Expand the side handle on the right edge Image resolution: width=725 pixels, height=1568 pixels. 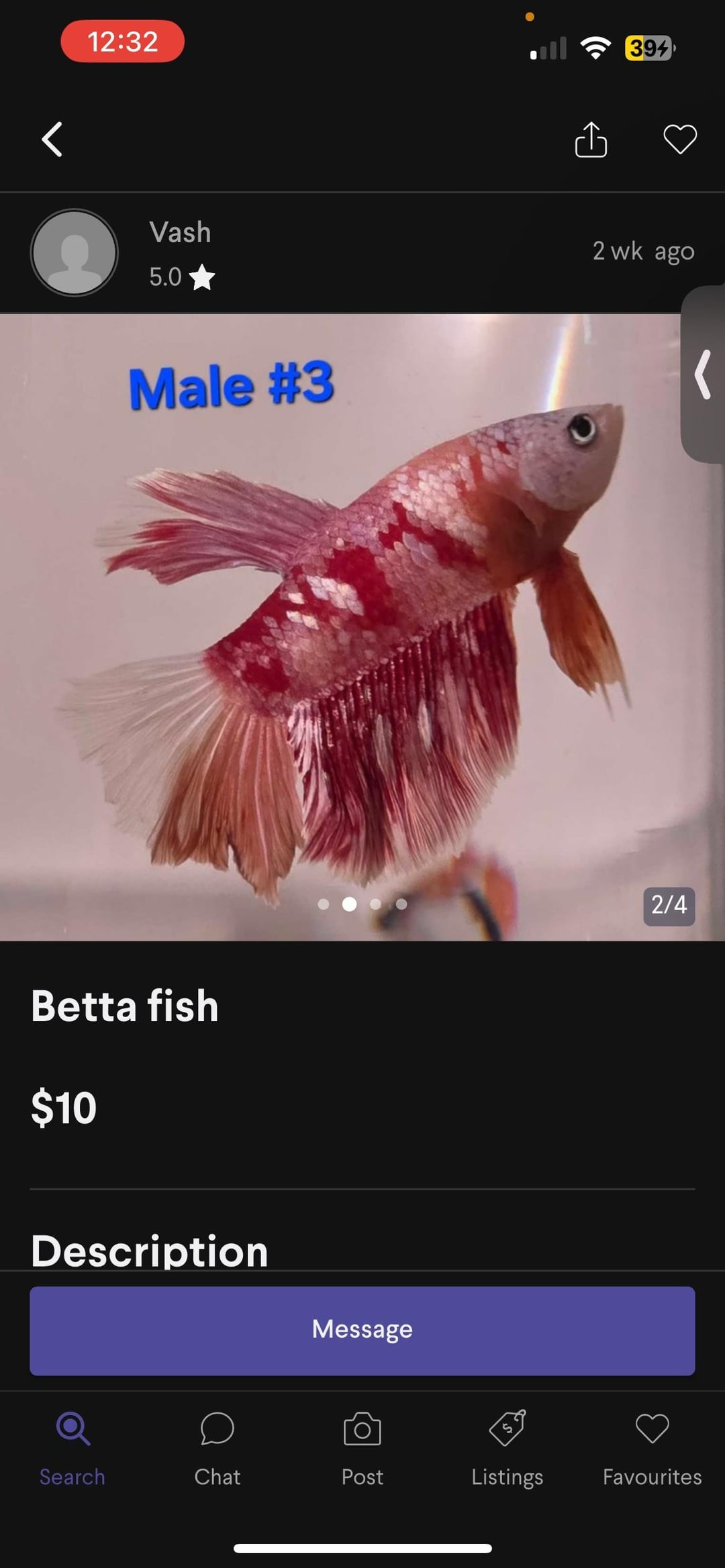click(x=703, y=374)
